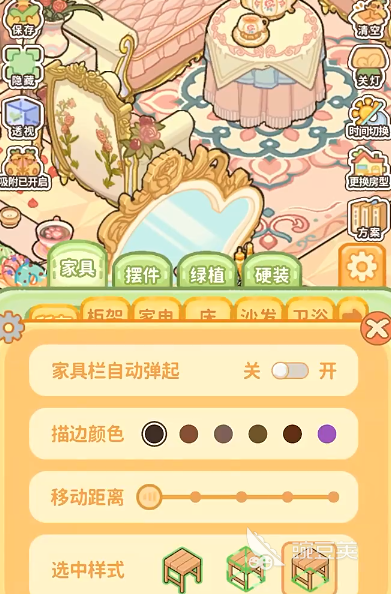Tap the orange gear settings button
The height and width of the screenshot is (594, 391).
point(362,266)
